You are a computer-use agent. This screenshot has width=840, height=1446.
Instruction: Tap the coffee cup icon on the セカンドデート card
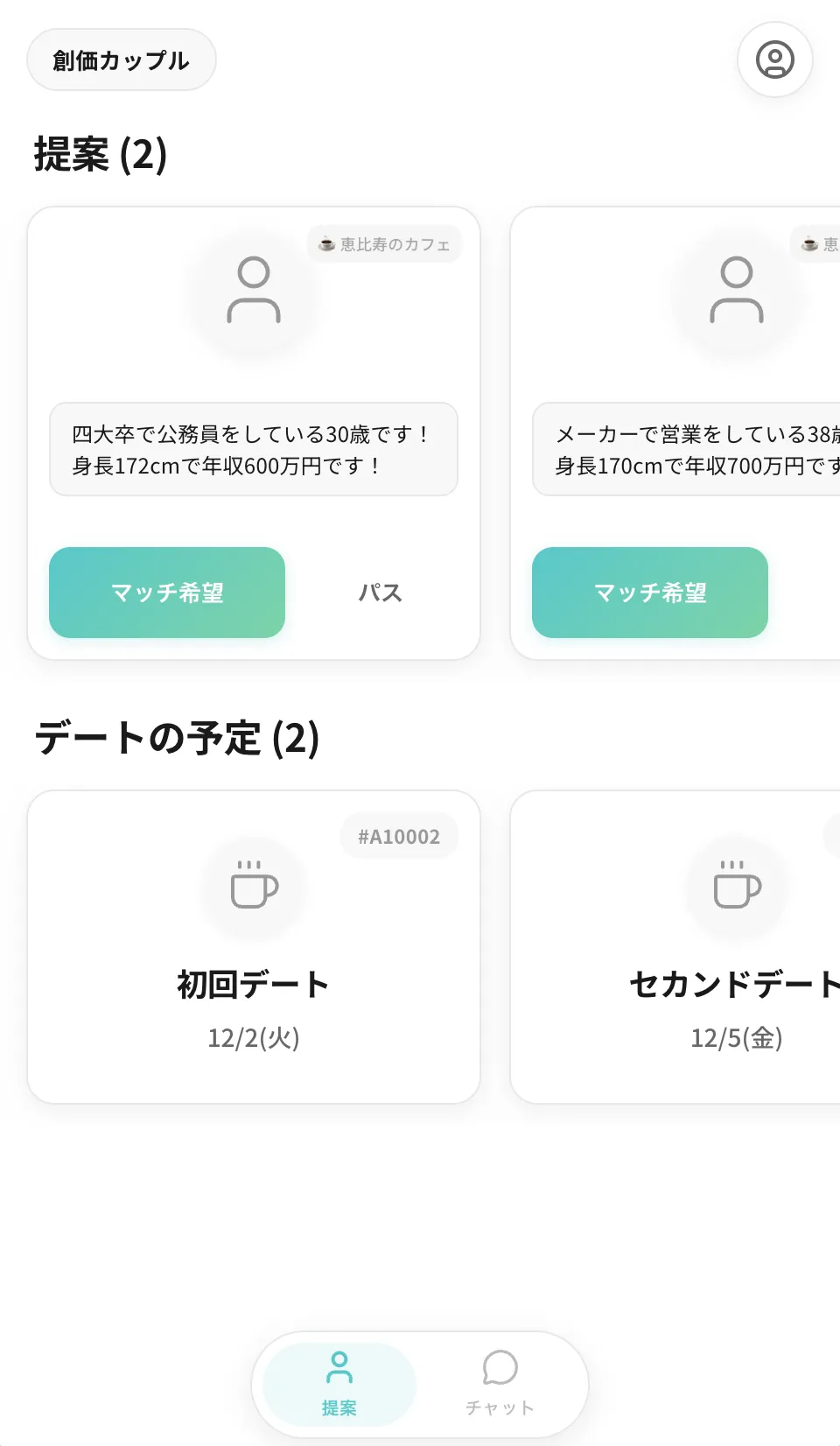pyautogui.click(x=736, y=887)
